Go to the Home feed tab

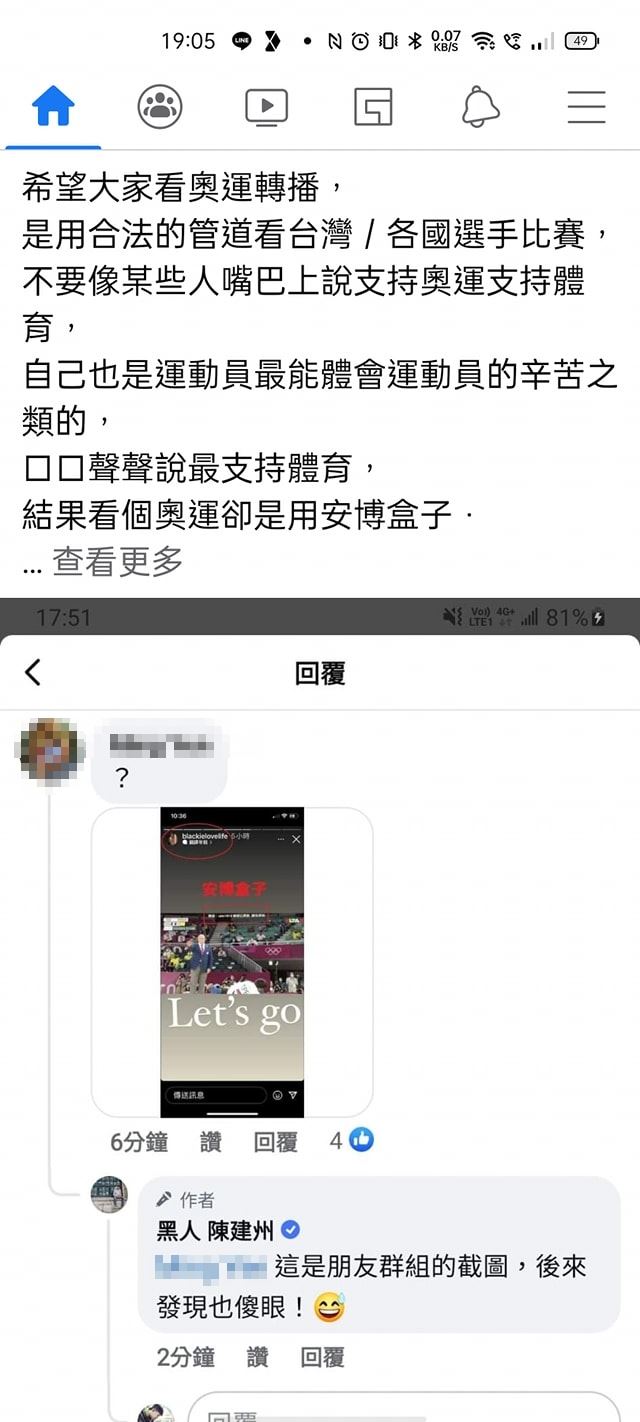tap(53, 107)
